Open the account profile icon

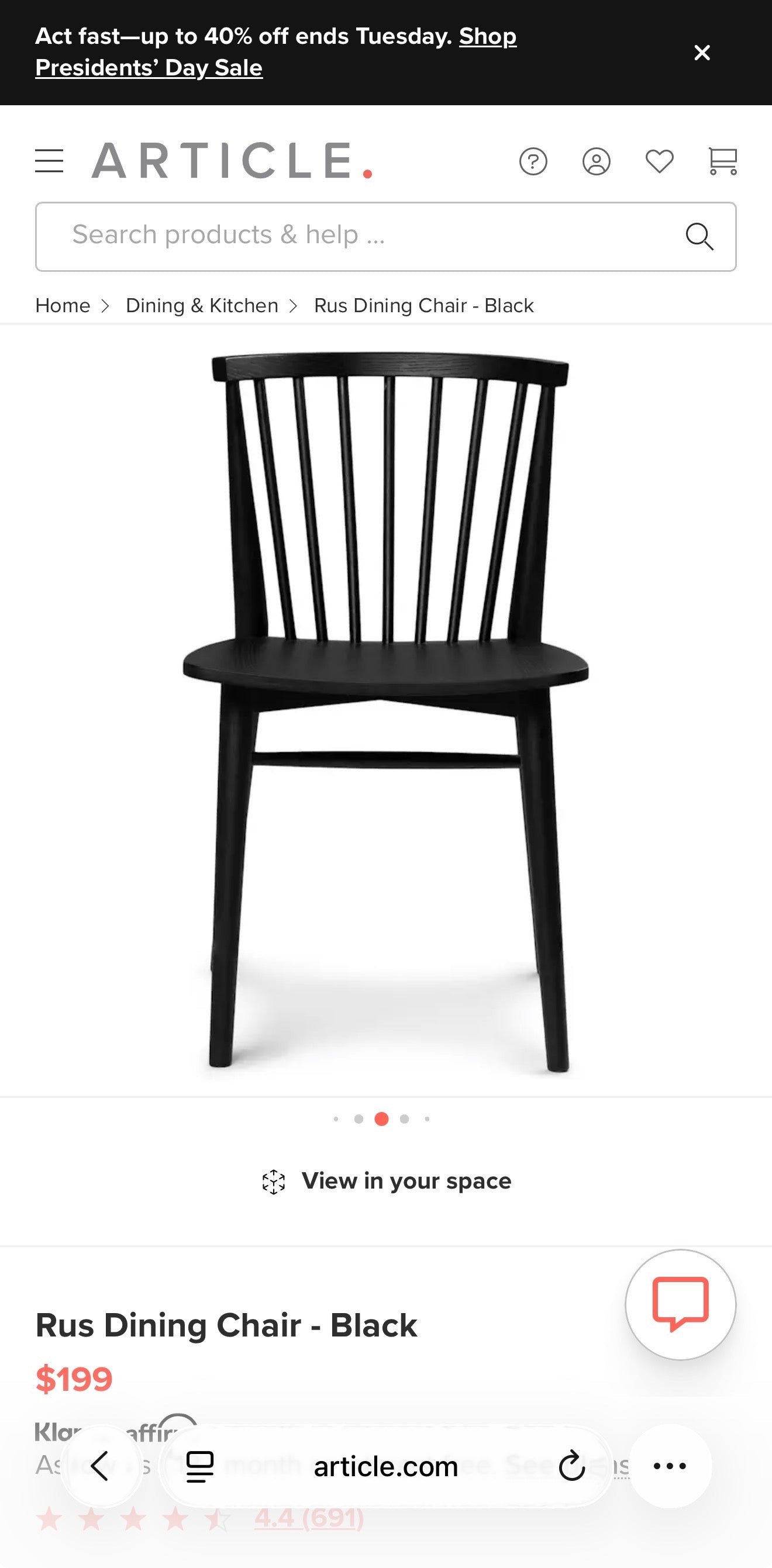pos(596,161)
